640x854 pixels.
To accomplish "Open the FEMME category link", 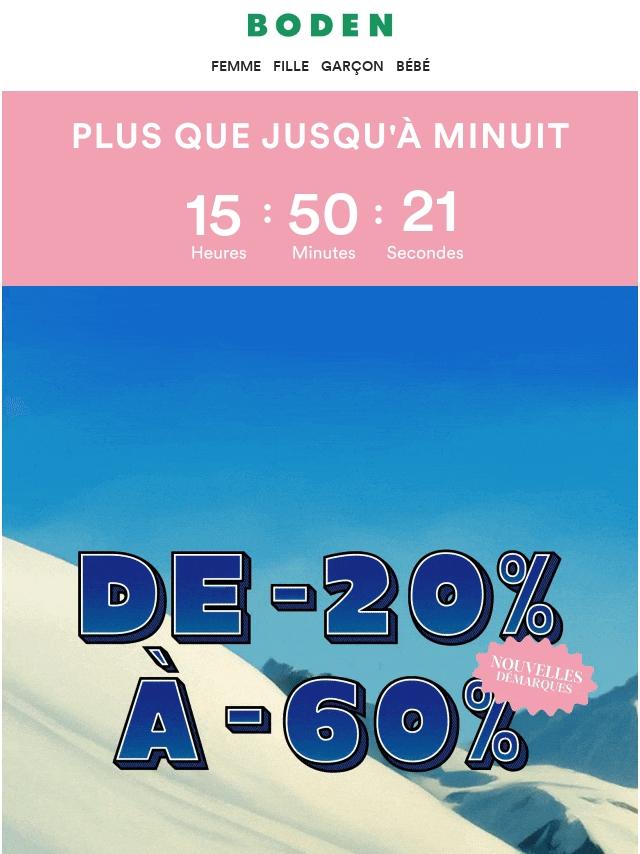I will tap(236, 67).
